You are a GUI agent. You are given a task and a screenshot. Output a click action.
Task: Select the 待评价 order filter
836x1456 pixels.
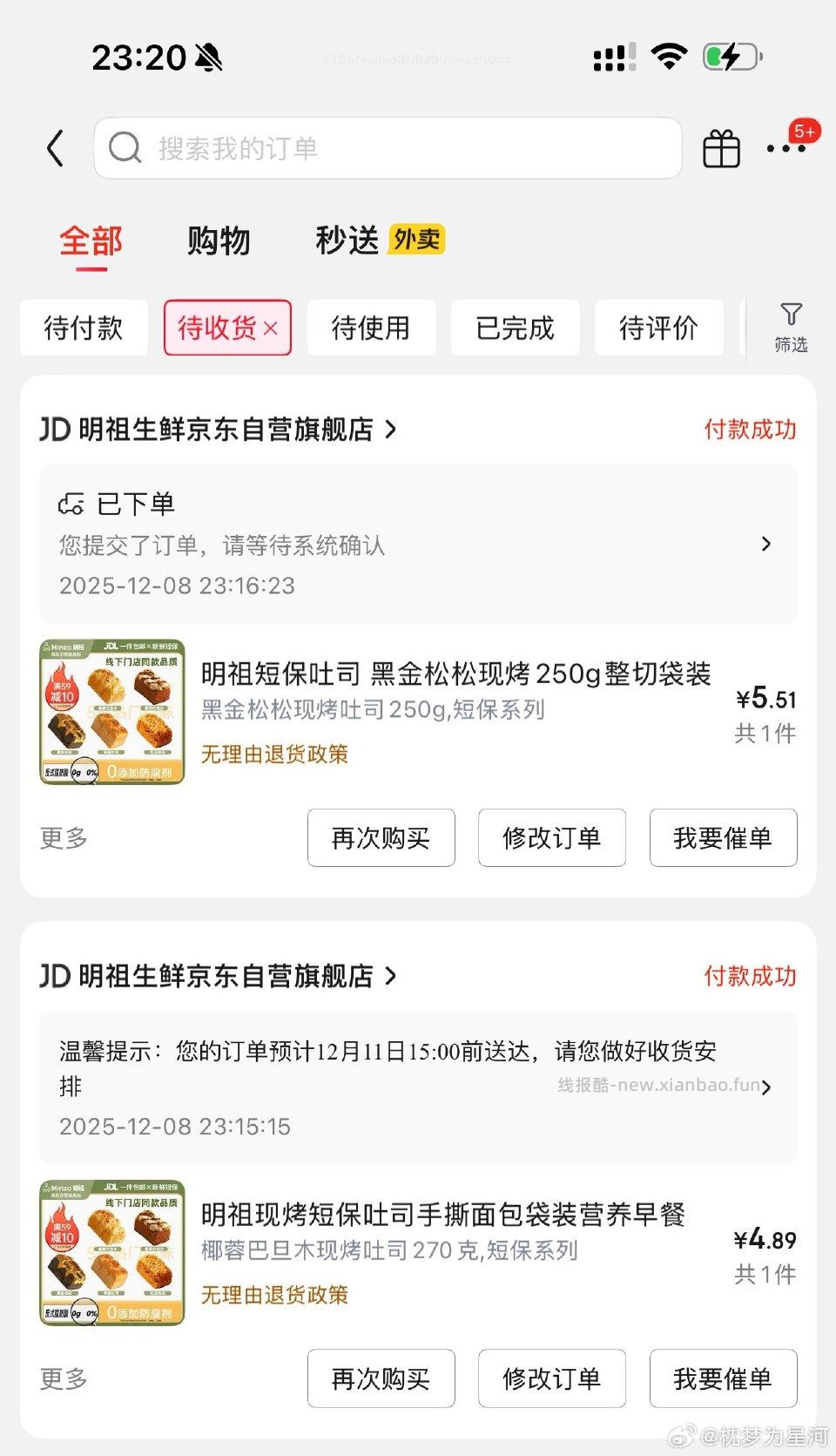point(657,328)
